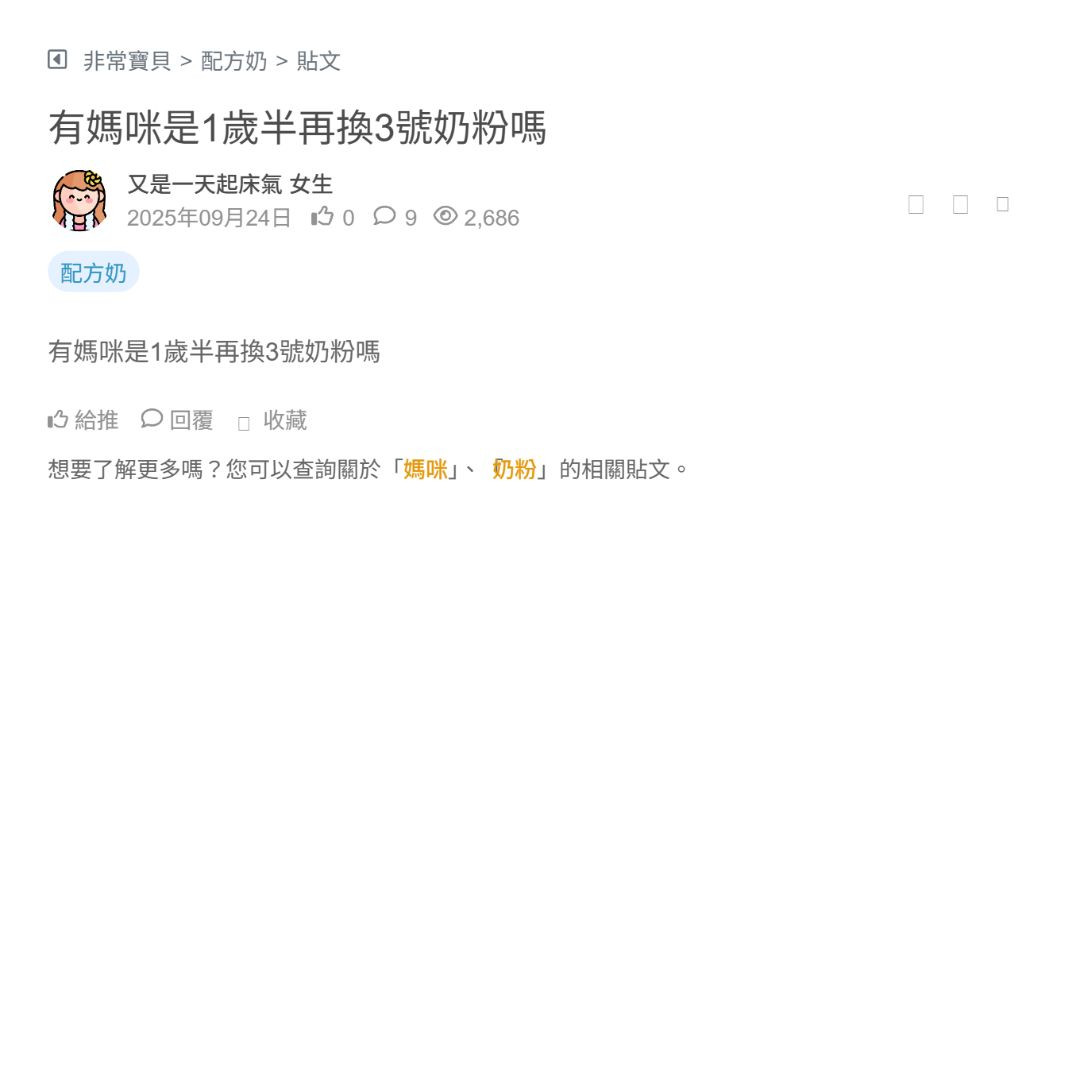
Task: Give the post a 給推 like
Action: tap(83, 420)
